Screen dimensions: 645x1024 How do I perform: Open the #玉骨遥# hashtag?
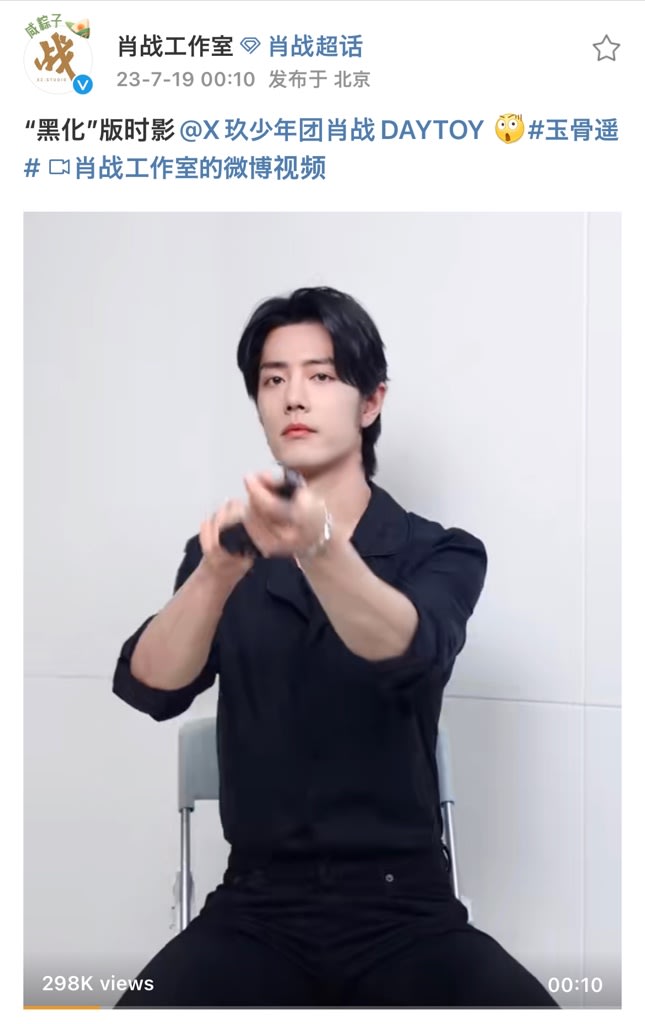tap(573, 130)
